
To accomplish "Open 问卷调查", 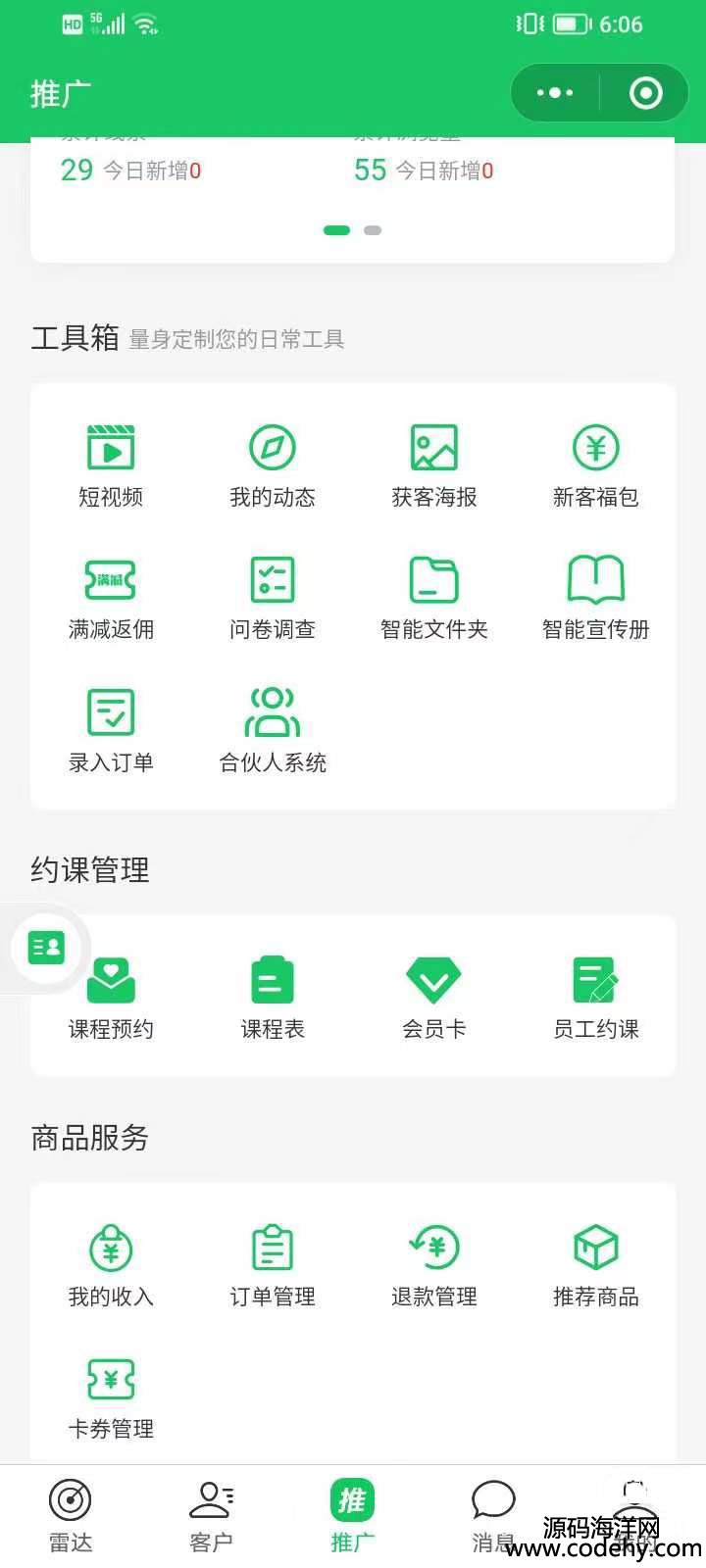I will click(x=273, y=598).
